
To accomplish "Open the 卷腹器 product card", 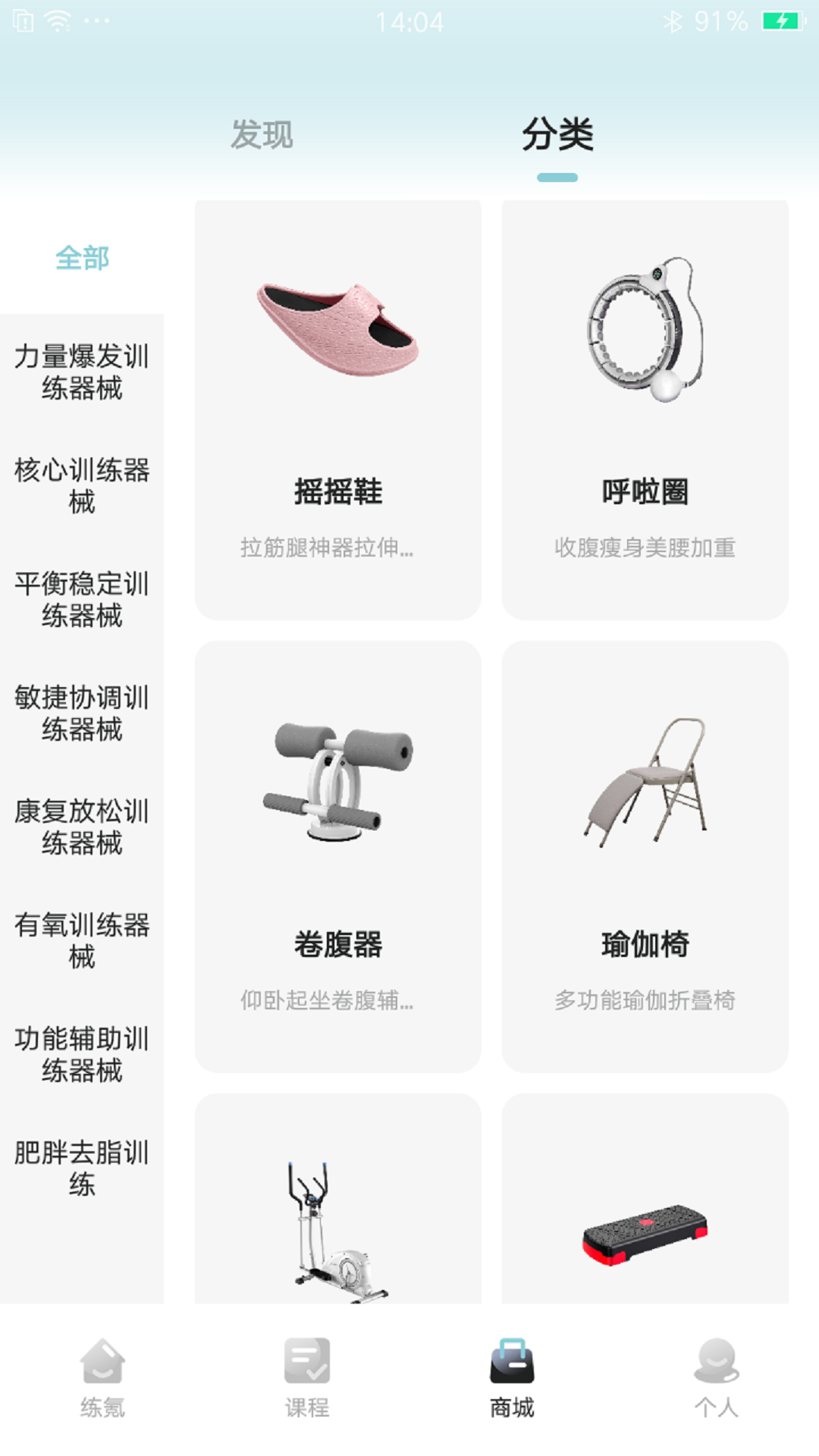I will [x=338, y=857].
